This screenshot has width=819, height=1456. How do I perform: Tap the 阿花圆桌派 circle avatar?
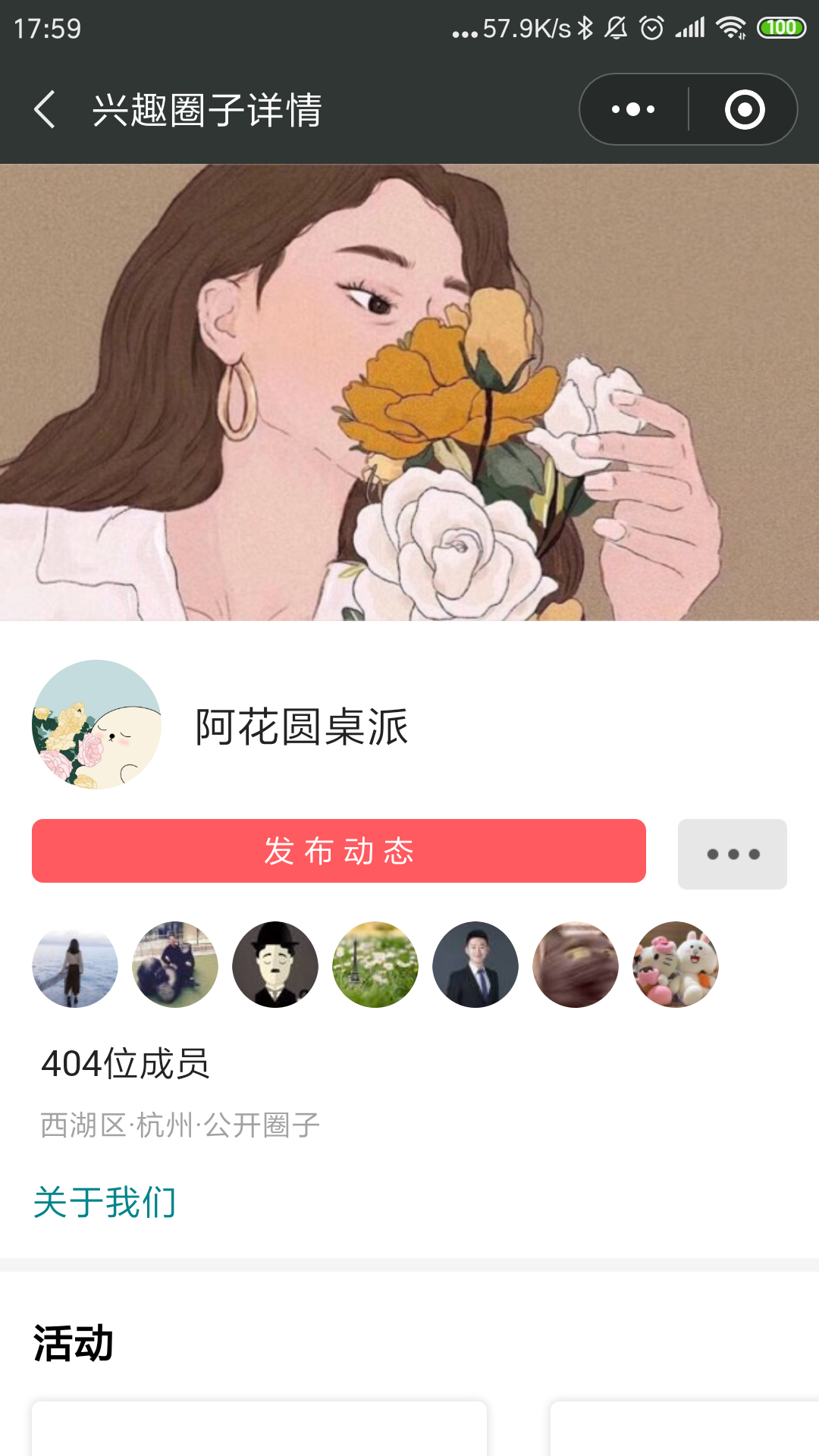tap(96, 724)
